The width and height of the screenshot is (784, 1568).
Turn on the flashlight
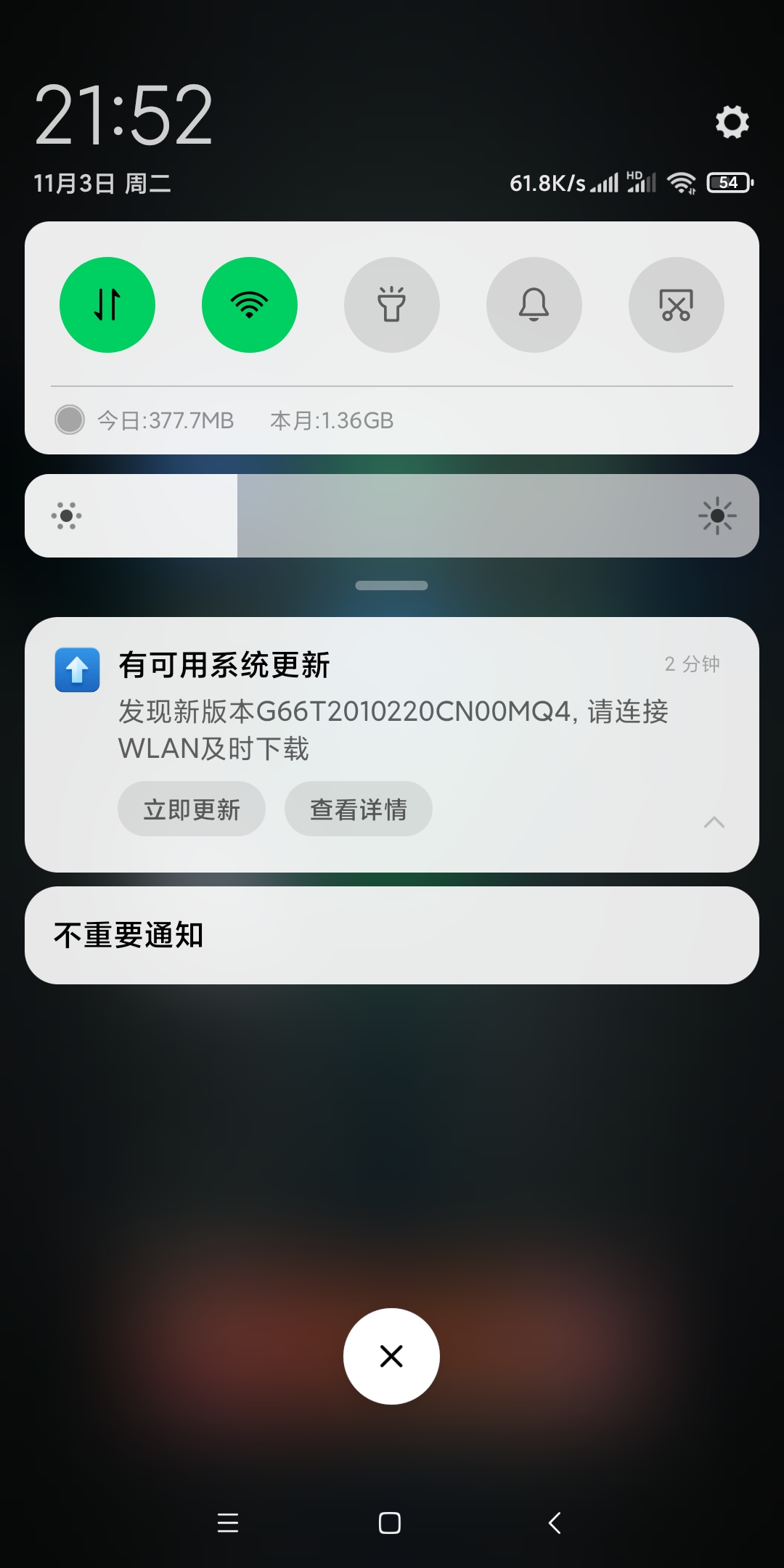click(x=392, y=305)
